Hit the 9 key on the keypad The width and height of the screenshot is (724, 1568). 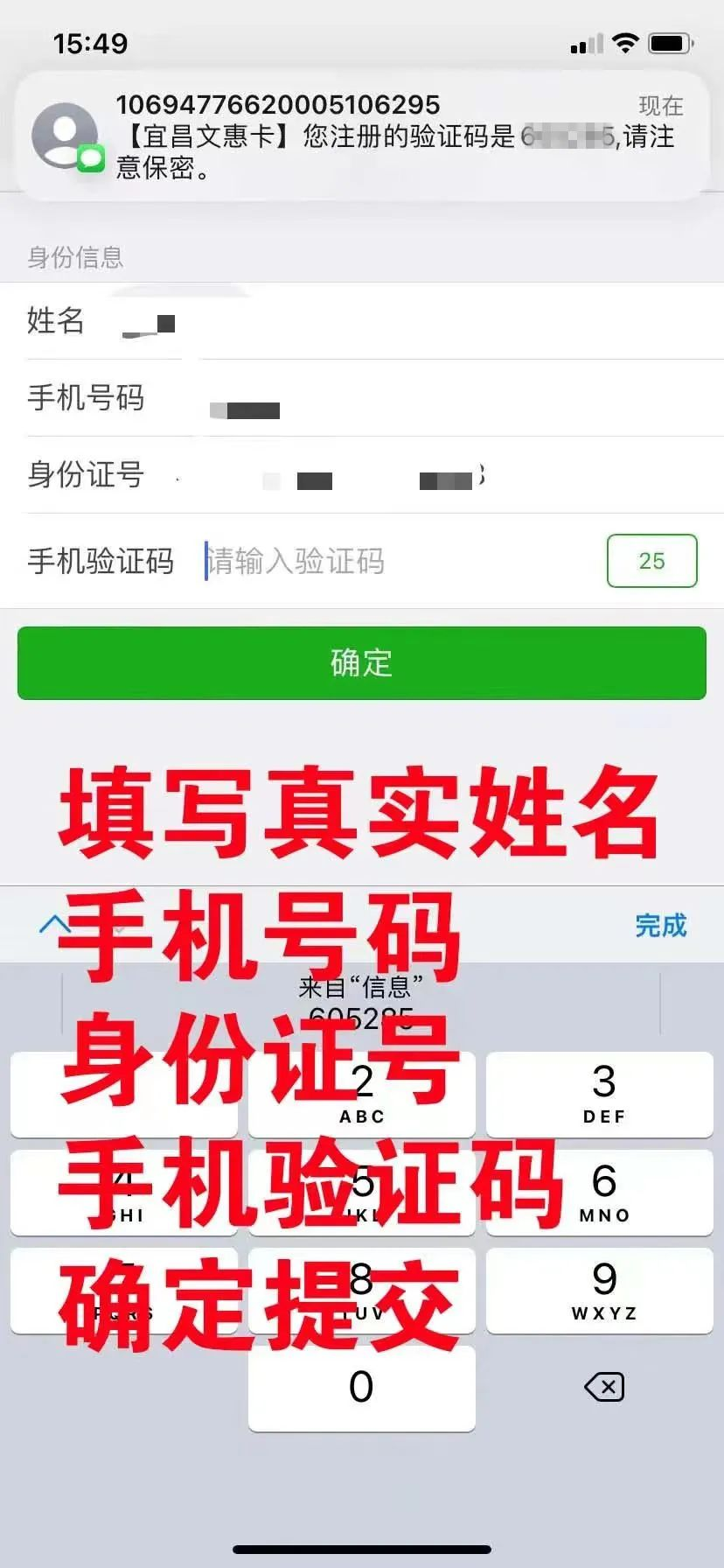603,1290
